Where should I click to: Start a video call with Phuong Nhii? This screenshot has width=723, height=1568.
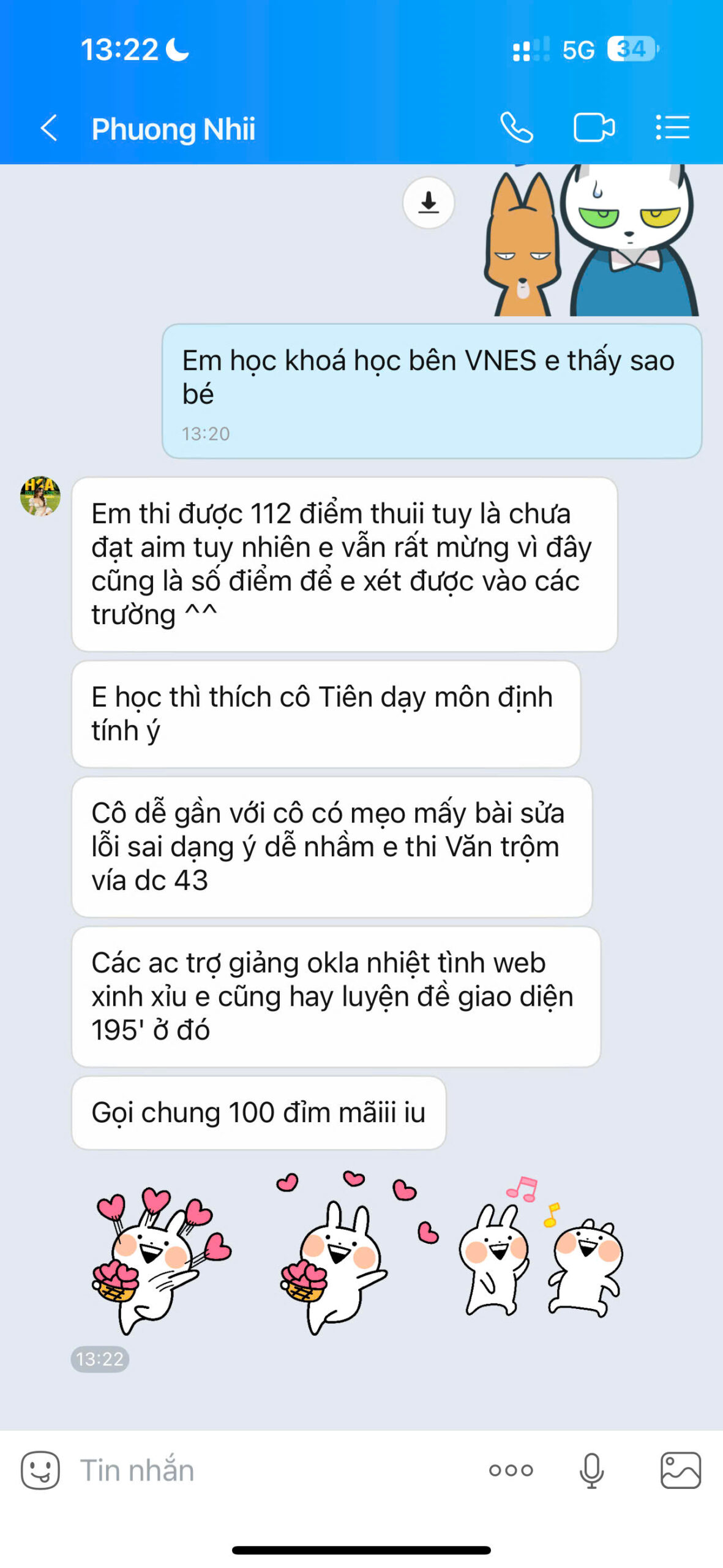point(594,128)
